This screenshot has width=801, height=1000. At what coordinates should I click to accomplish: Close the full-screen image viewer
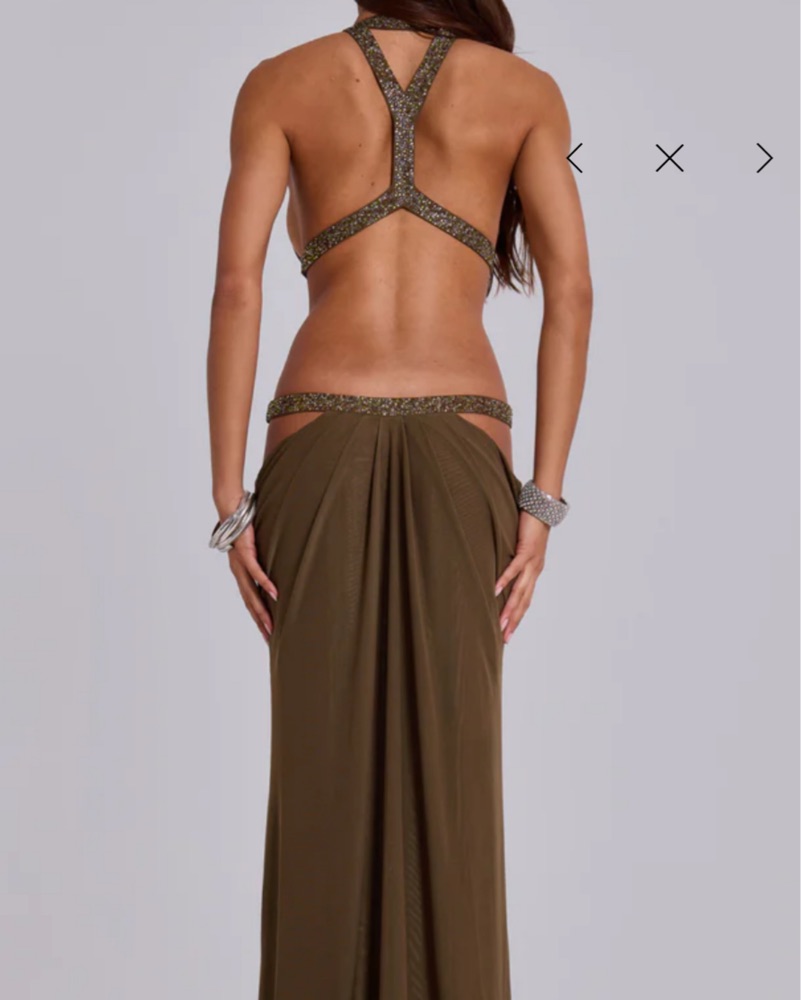coord(669,158)
